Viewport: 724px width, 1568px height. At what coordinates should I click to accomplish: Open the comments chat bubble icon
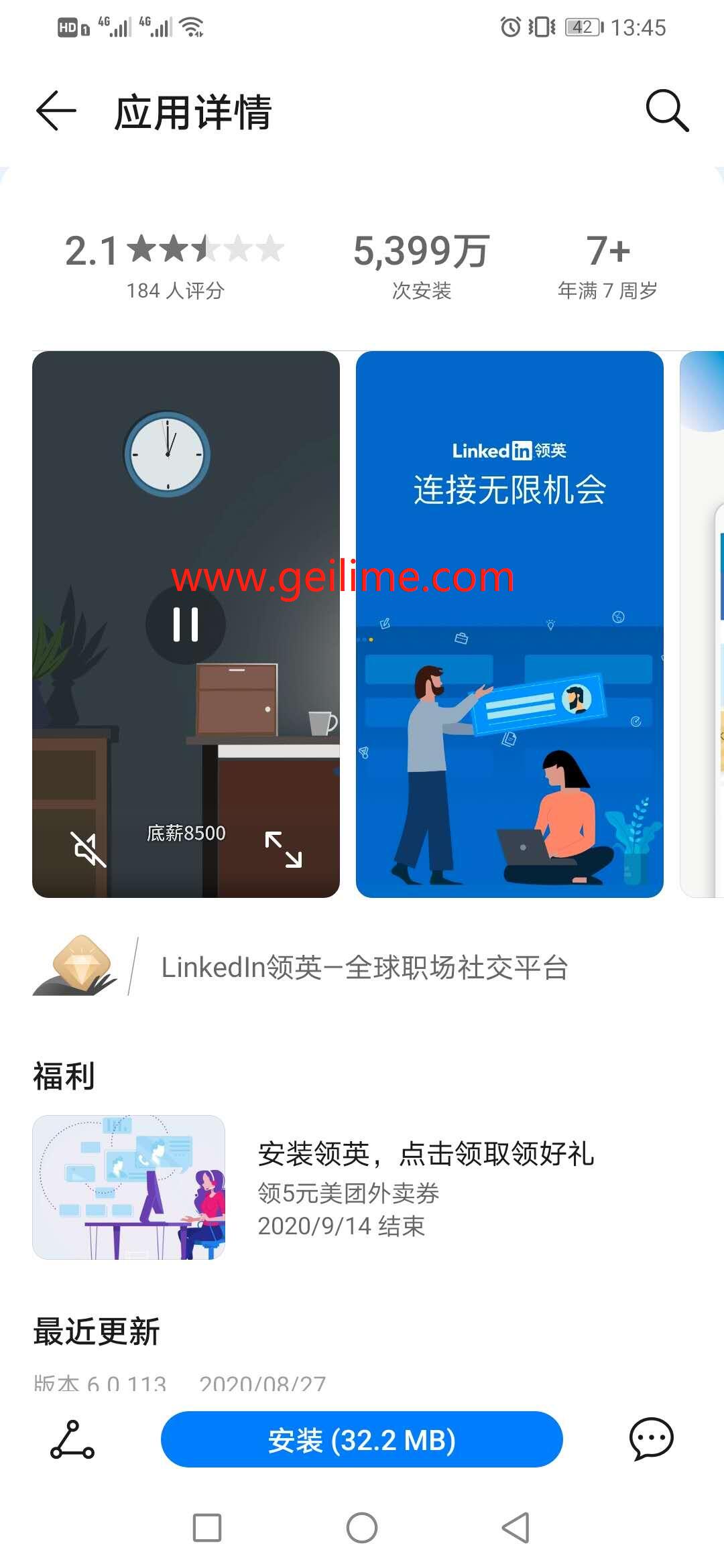click(651, 1438)
